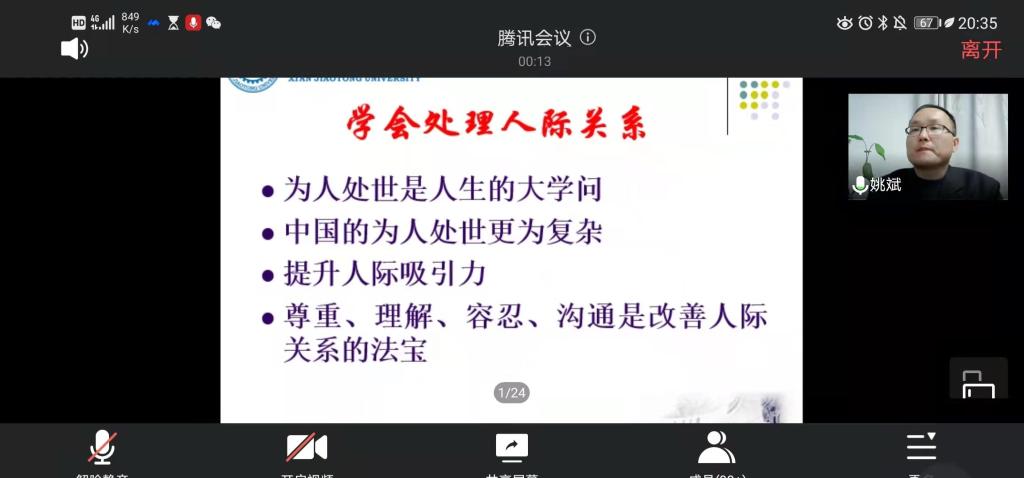Open the more options menu
1024x478 pixels.
(921, 448)
